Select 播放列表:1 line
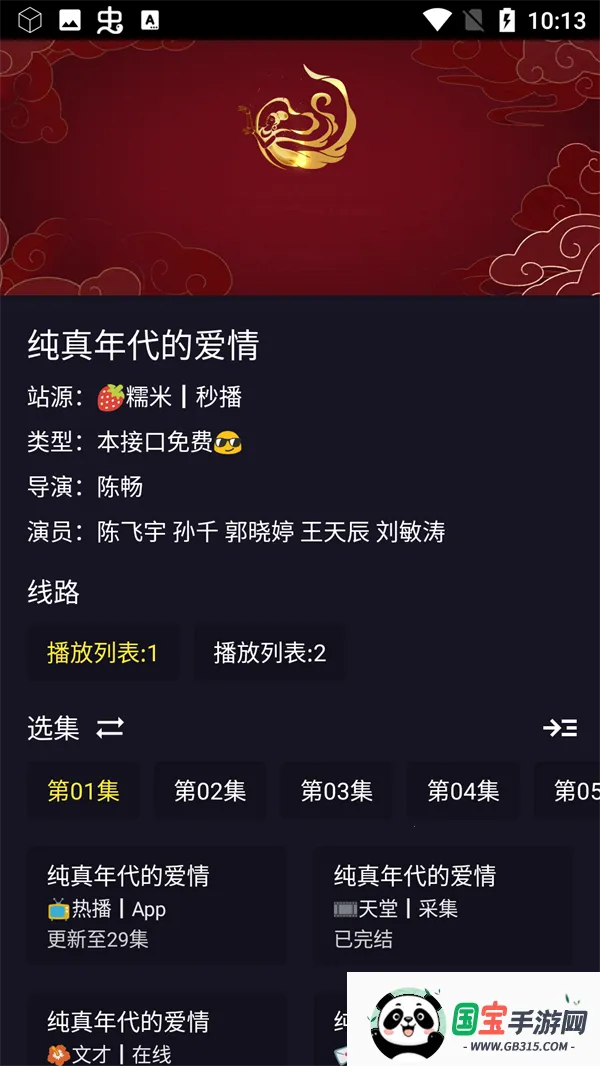This screenshot has height=1066, width=600. pos(103,653)
